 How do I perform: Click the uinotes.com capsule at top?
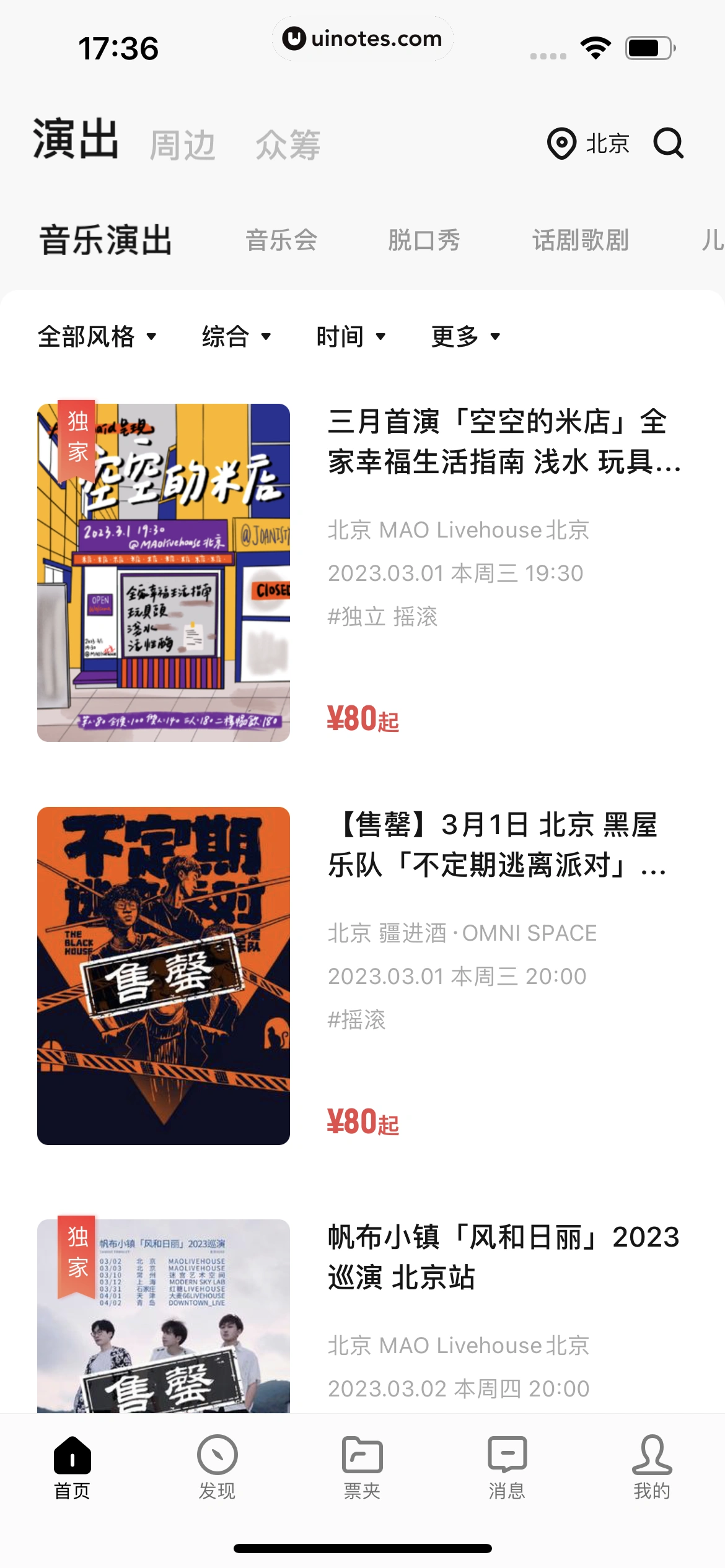[x=362, y=38]
